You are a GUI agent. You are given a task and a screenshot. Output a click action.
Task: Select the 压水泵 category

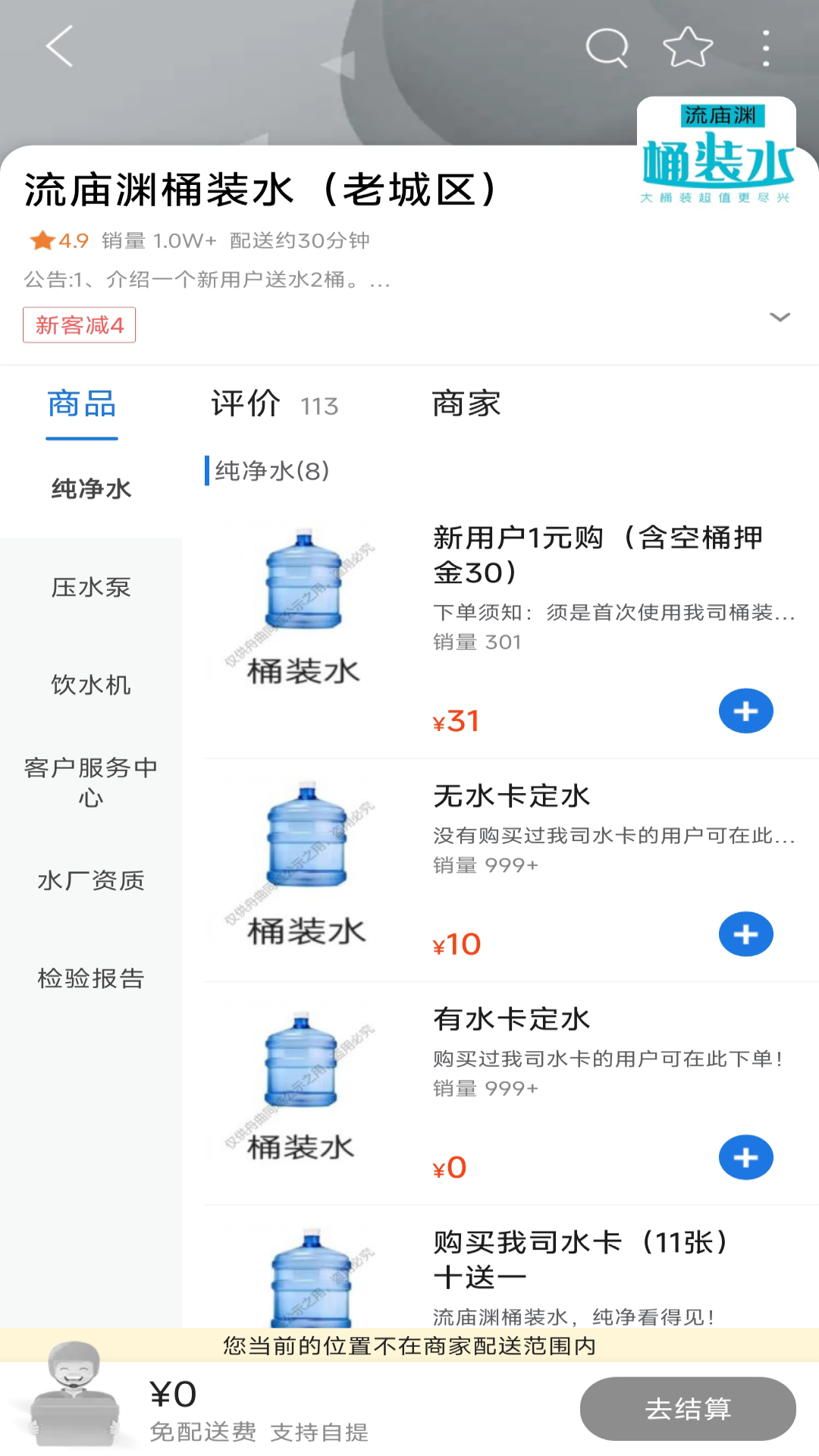click(x=90, y=586)
